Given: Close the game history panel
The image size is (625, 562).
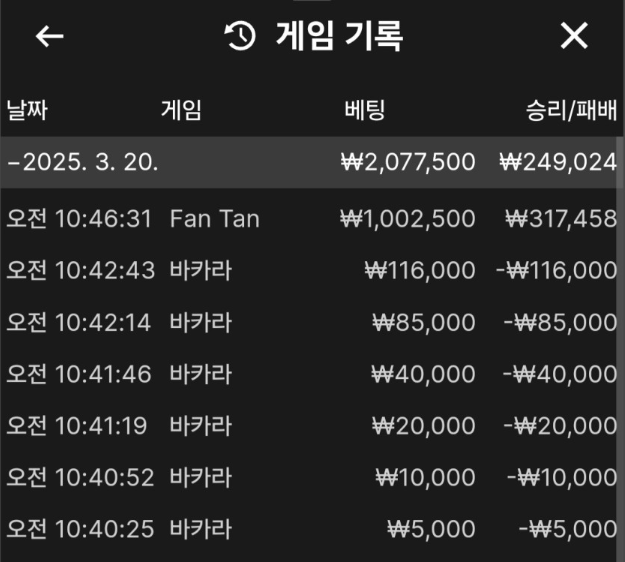Looking at the screenshot, I should click(x=574, y=37).
